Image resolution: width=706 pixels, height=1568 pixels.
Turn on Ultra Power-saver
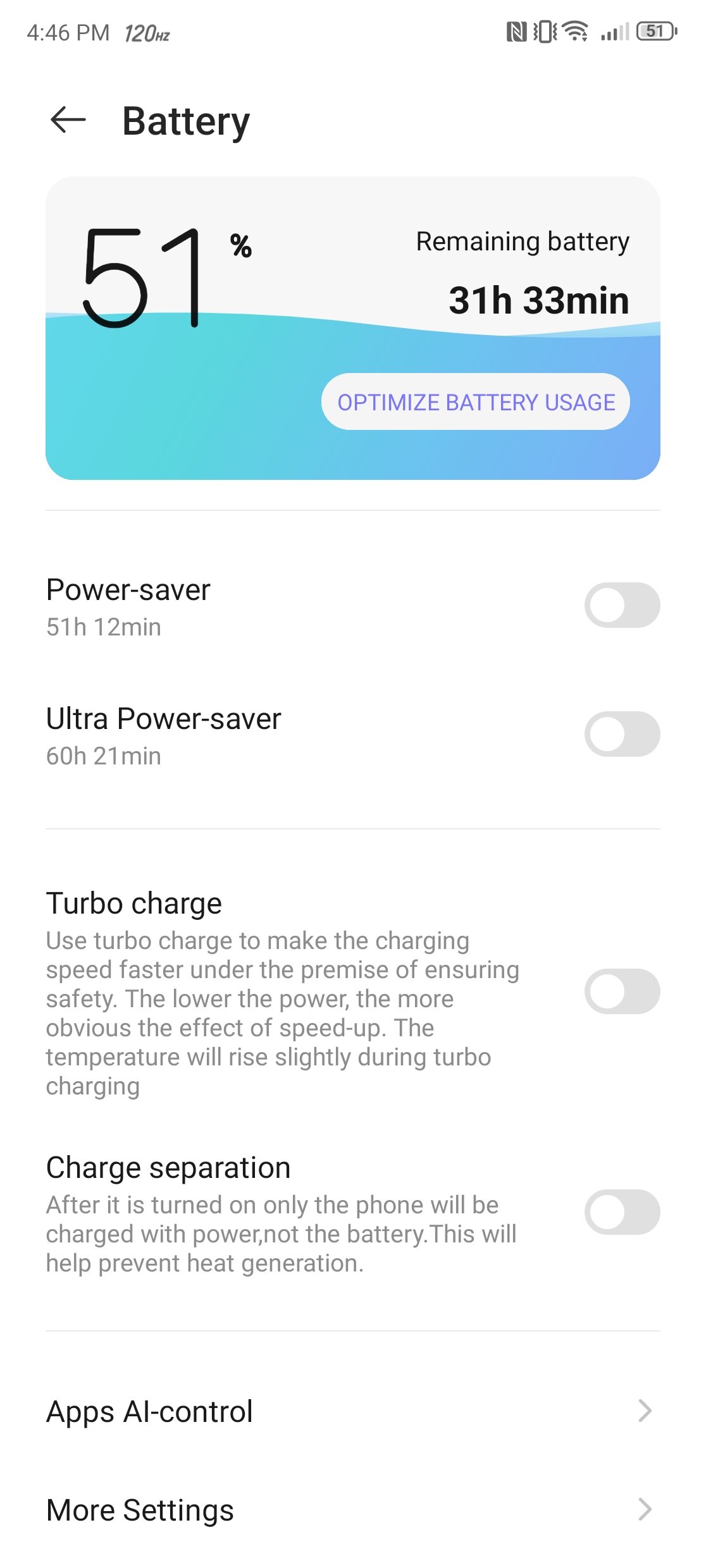622,734
